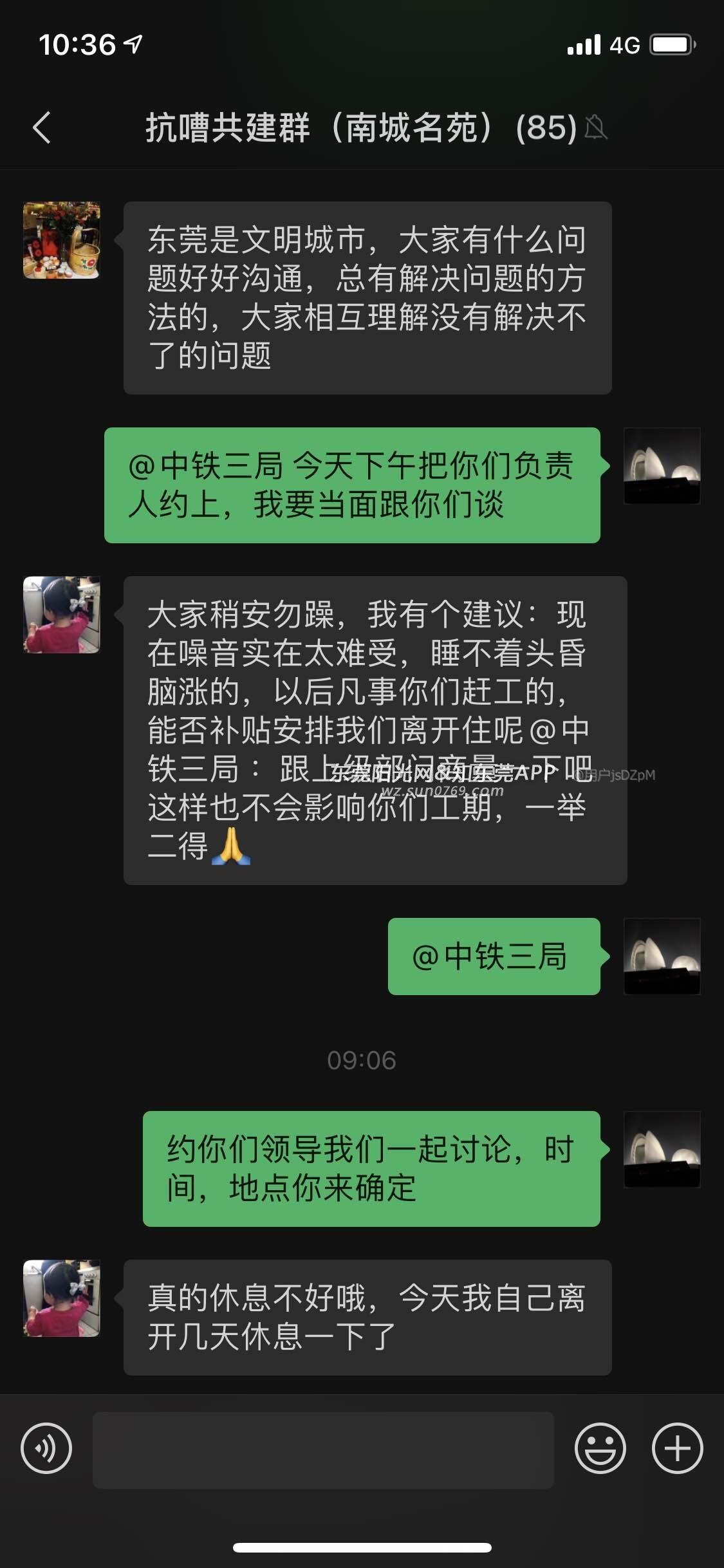This screenshot has width=724, height=1568.
Task: Open the emoji sticker panel
Action: [600, 1448]
